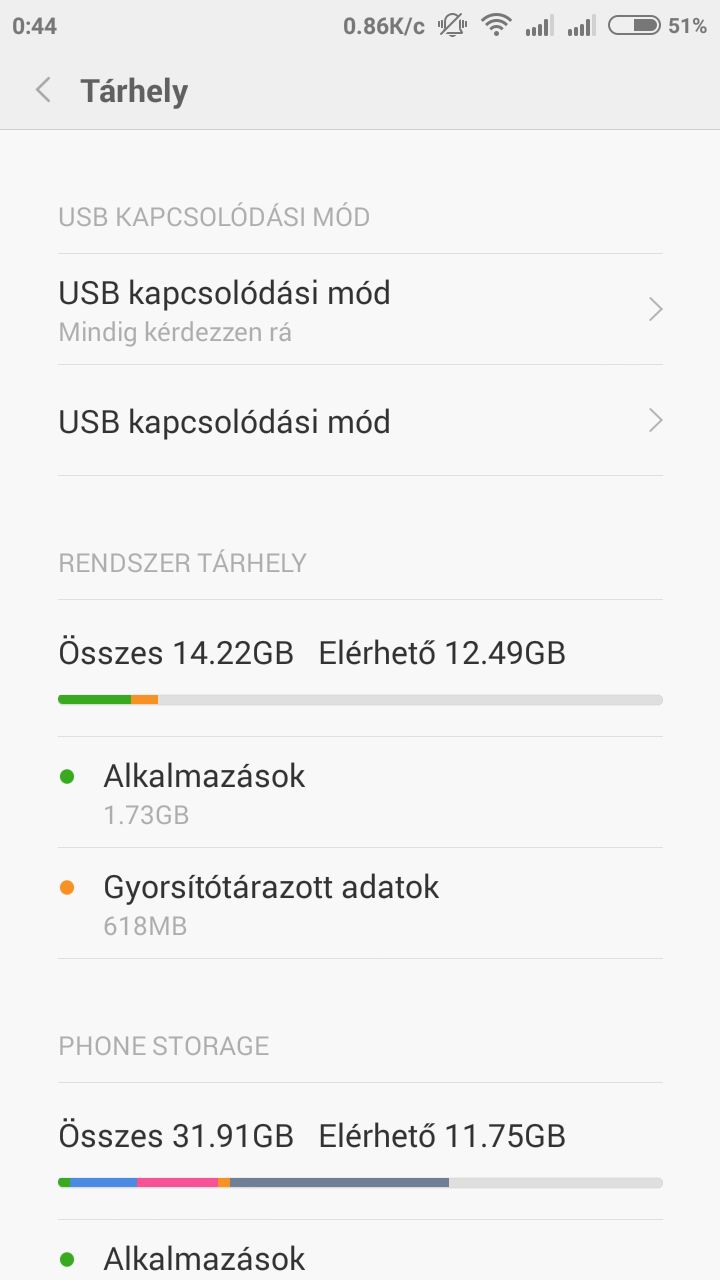Viewport: 720px width, 1280px height.
Task: Open the USB kapcsolódási mód row without subtitle
Action: (x=360, y=421)
